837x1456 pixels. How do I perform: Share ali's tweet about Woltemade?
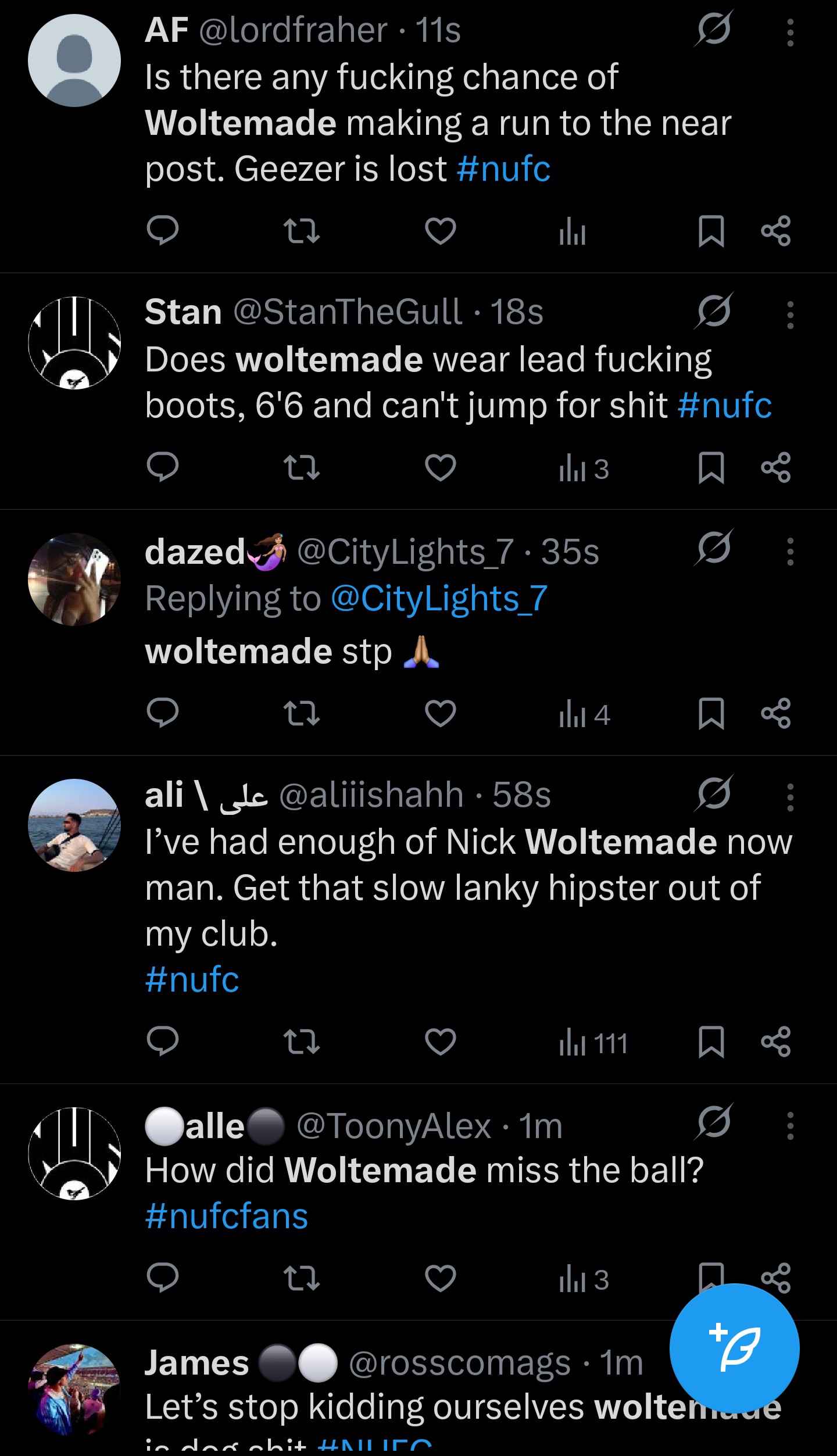click(x=776, y=1041)
